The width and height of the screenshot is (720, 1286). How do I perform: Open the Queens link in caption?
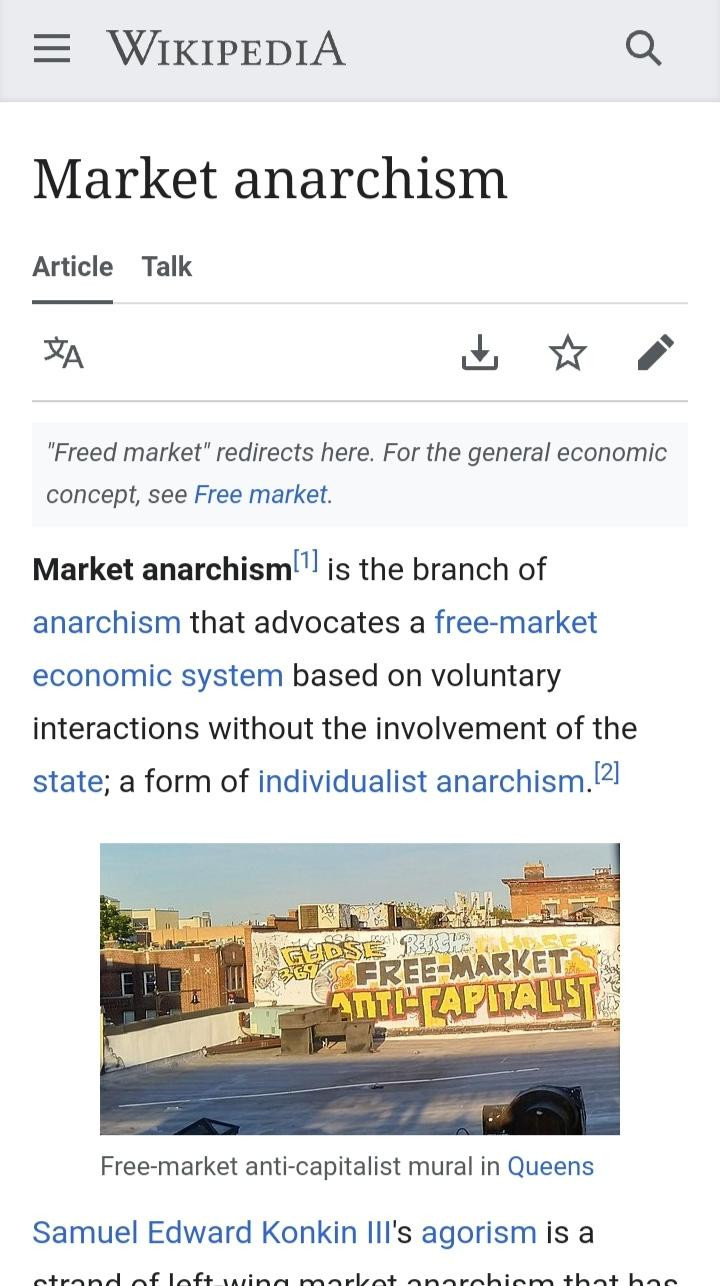(x=551, y=1166)
